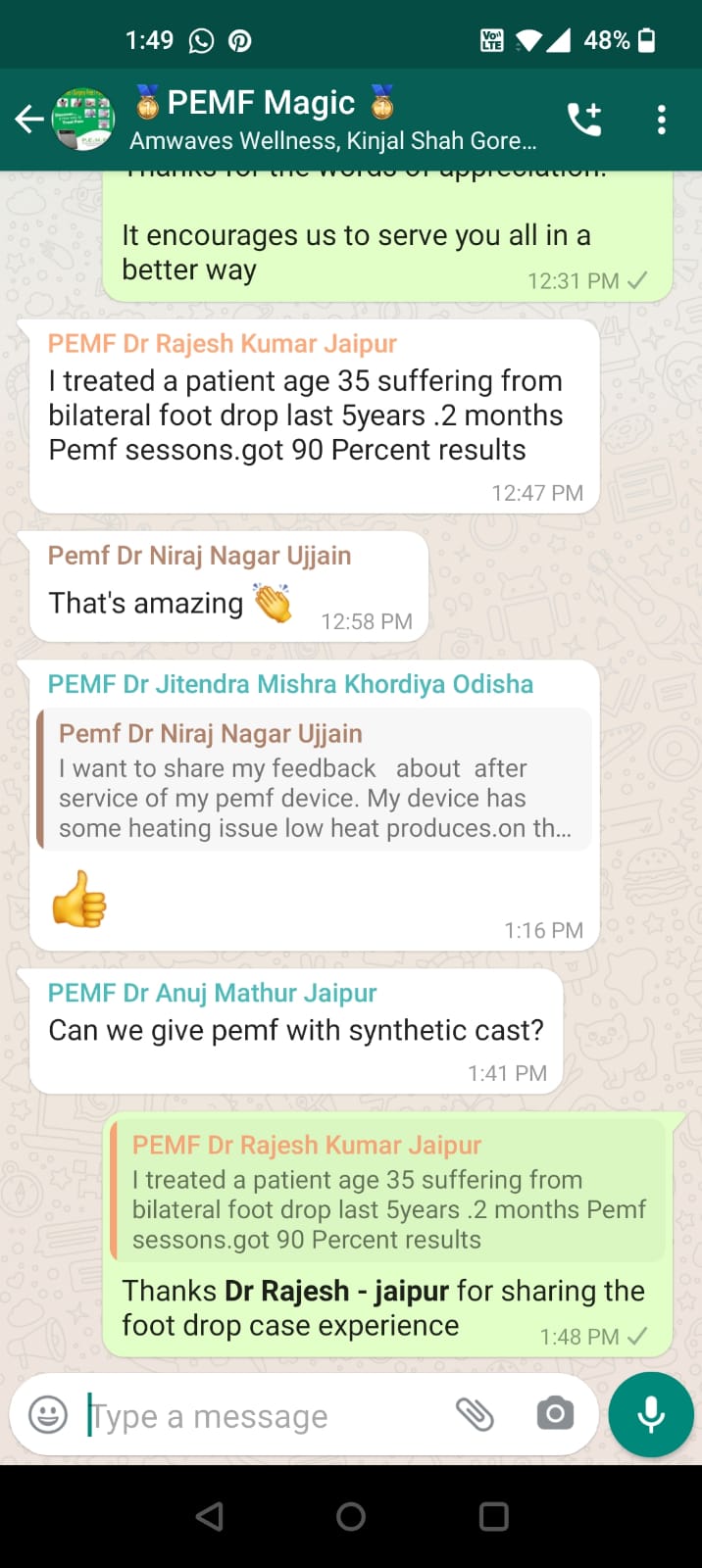Tap the system back button
Screen dimensions: 702x1568
tap(210, 1517)
